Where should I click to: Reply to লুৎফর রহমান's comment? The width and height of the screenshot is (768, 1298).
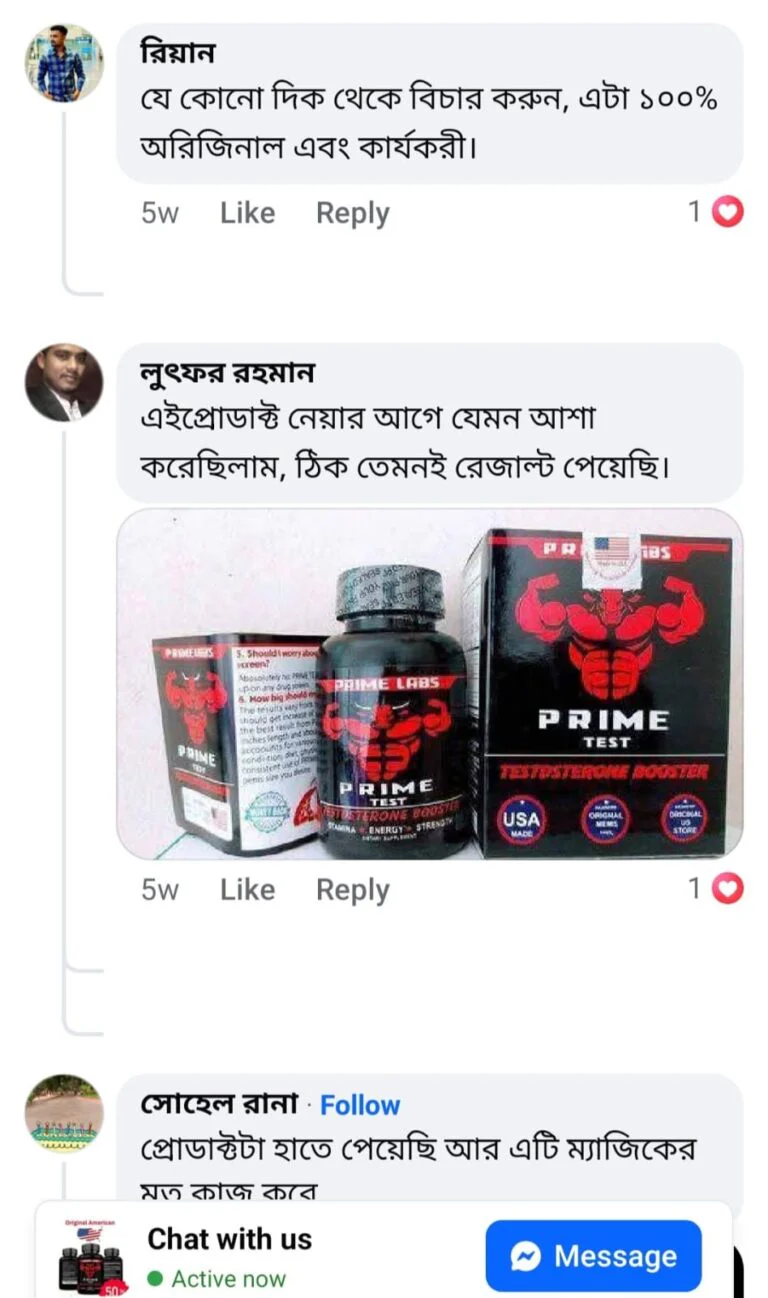(352, 889)
